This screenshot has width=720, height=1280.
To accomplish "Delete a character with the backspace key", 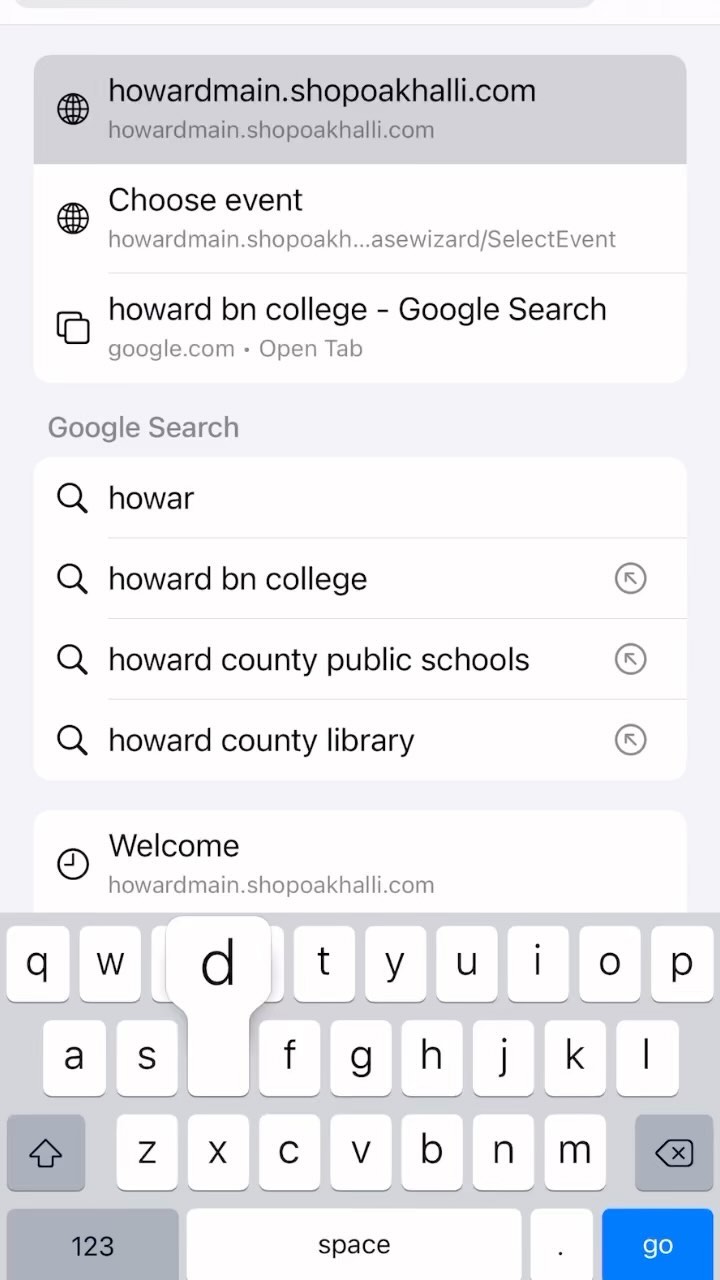I will pos(673,1153).
